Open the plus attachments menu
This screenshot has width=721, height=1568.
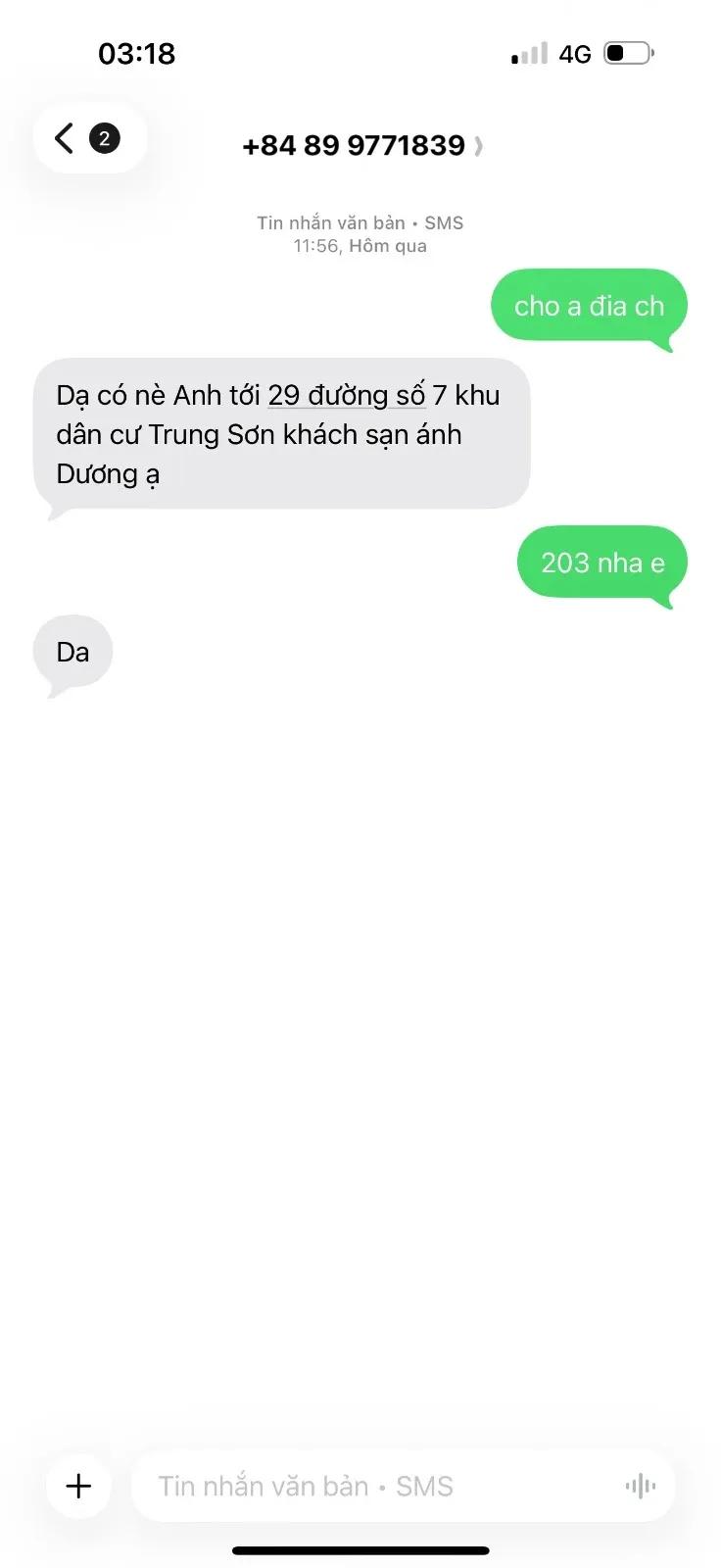click(x=78, y=1486)
